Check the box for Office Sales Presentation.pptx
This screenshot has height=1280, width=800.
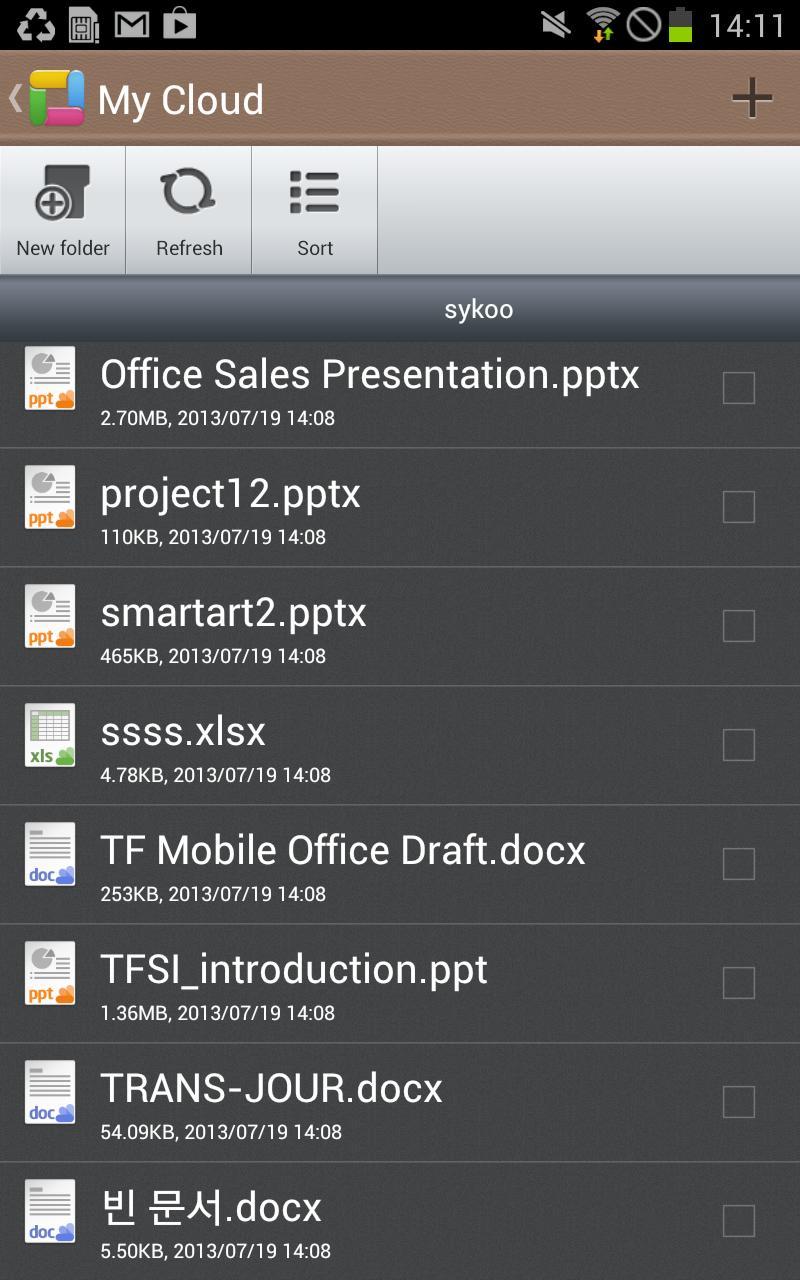(739, 388)
